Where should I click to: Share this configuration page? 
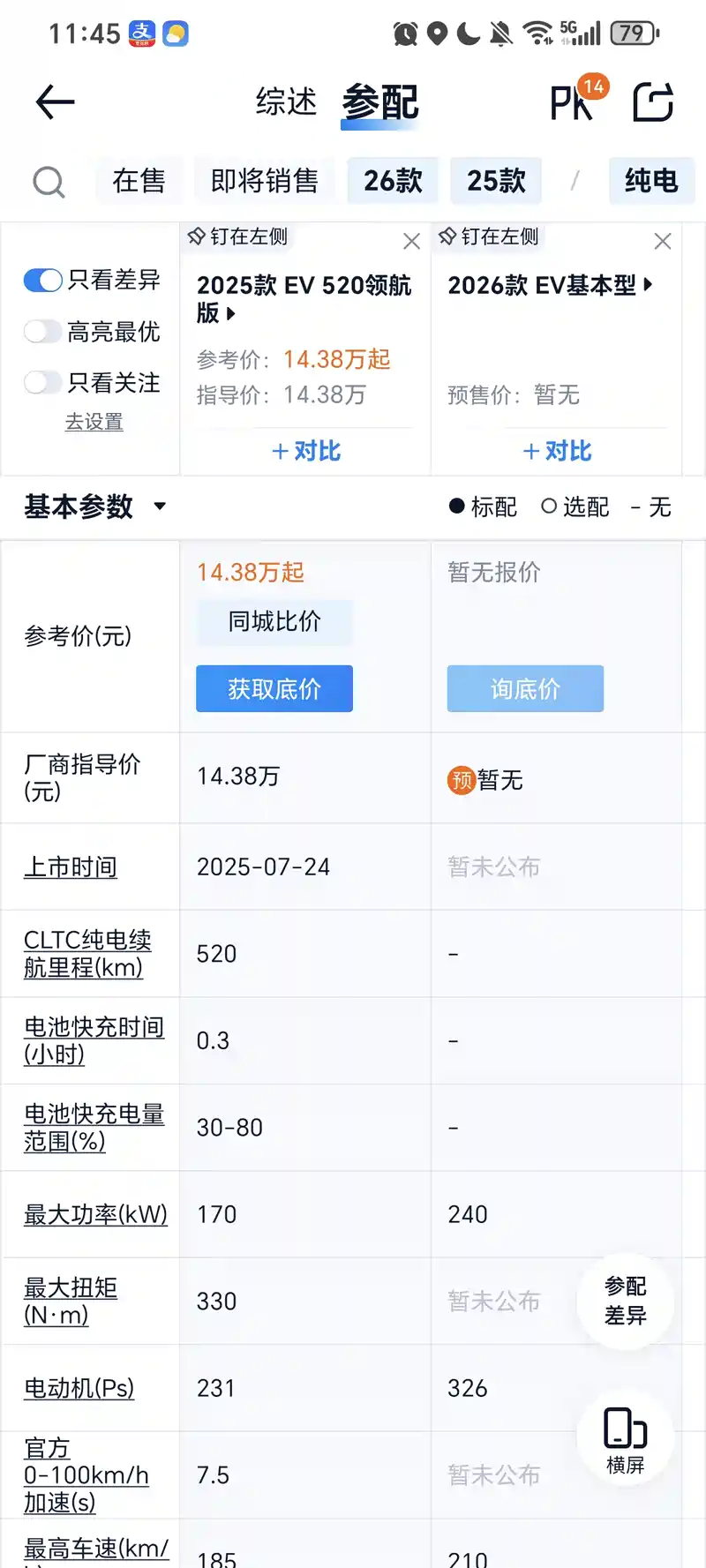point(654,102)
